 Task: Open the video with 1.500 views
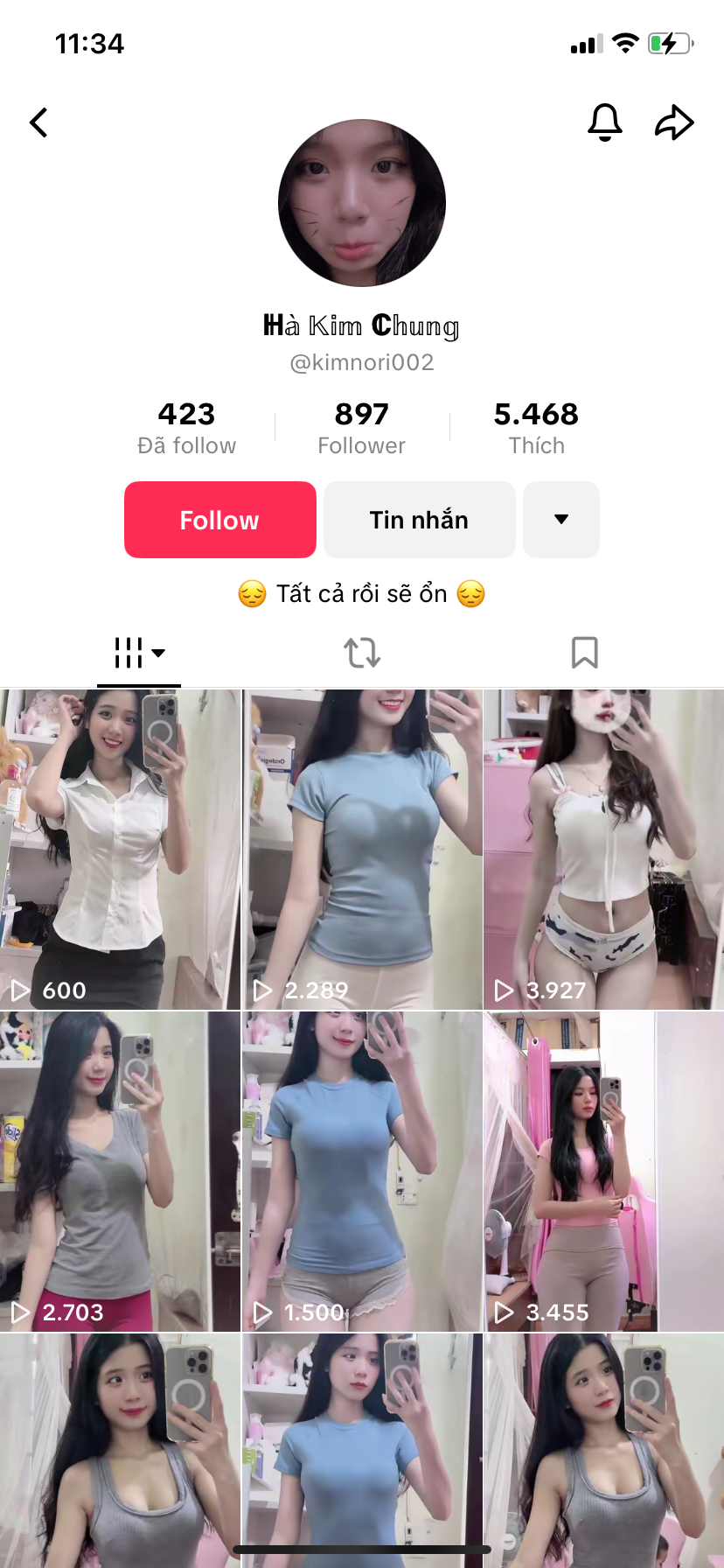coord(362,1171)
